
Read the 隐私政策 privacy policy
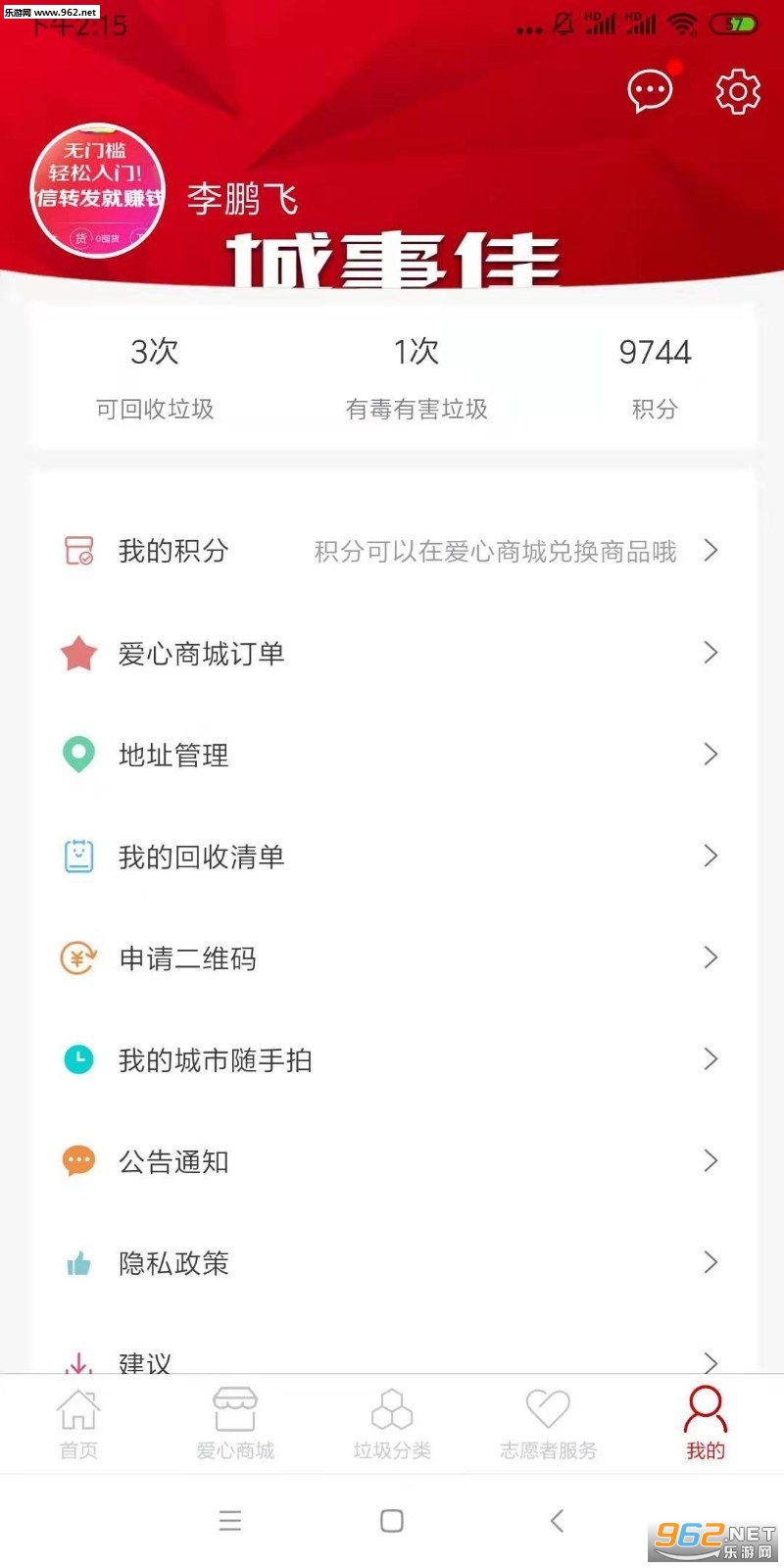pyautogui.click(x=392, y=1263)
